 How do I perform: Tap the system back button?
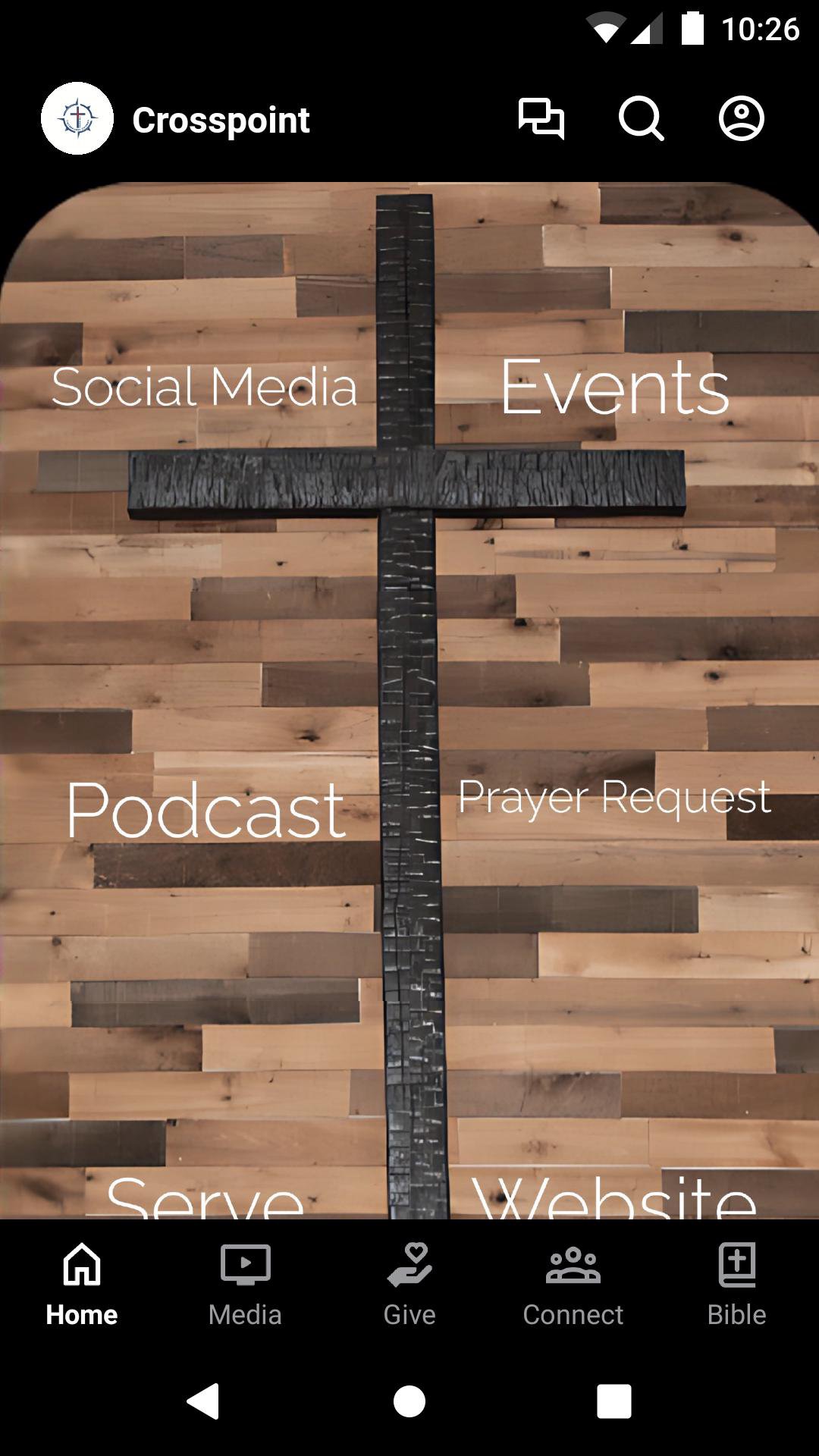pyautogui.click(x=203, y=1401)
